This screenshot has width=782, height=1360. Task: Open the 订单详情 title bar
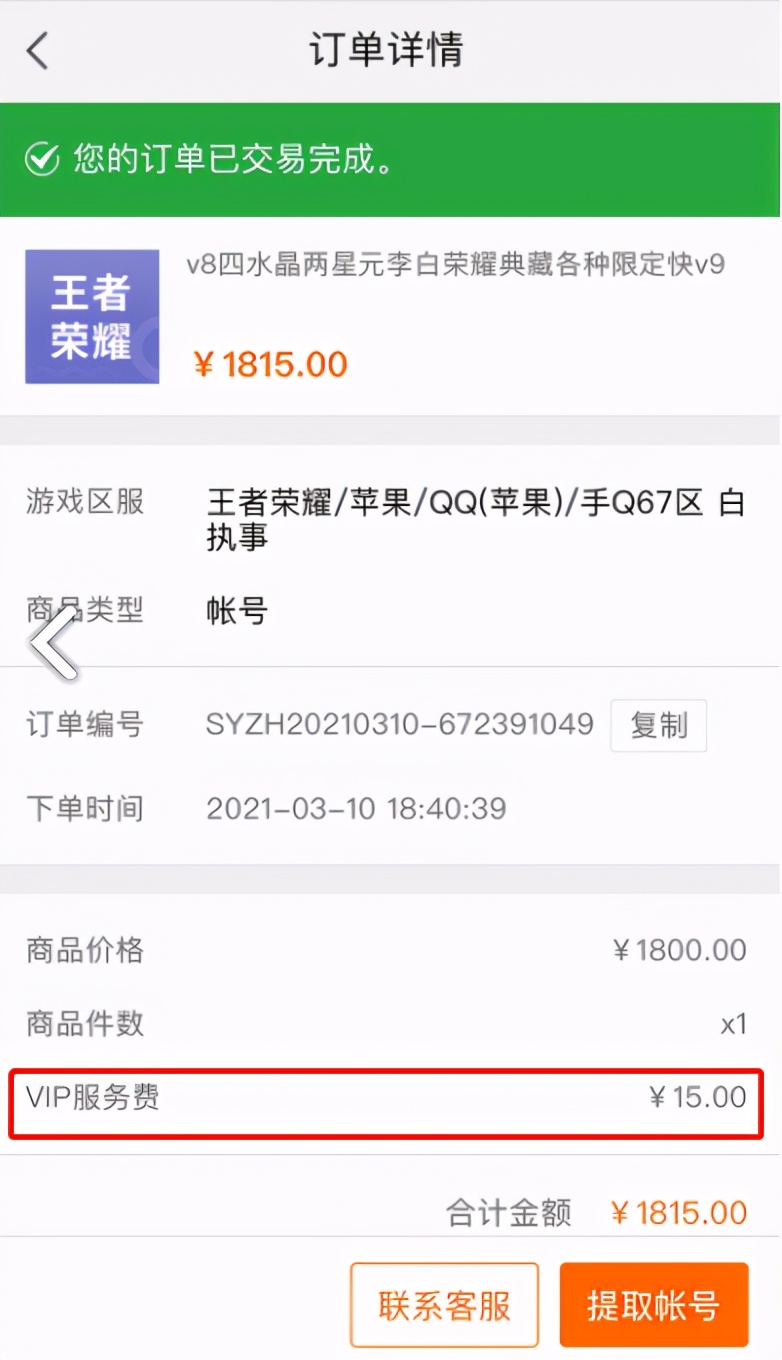pyautogui.click(x=390, y=48)
